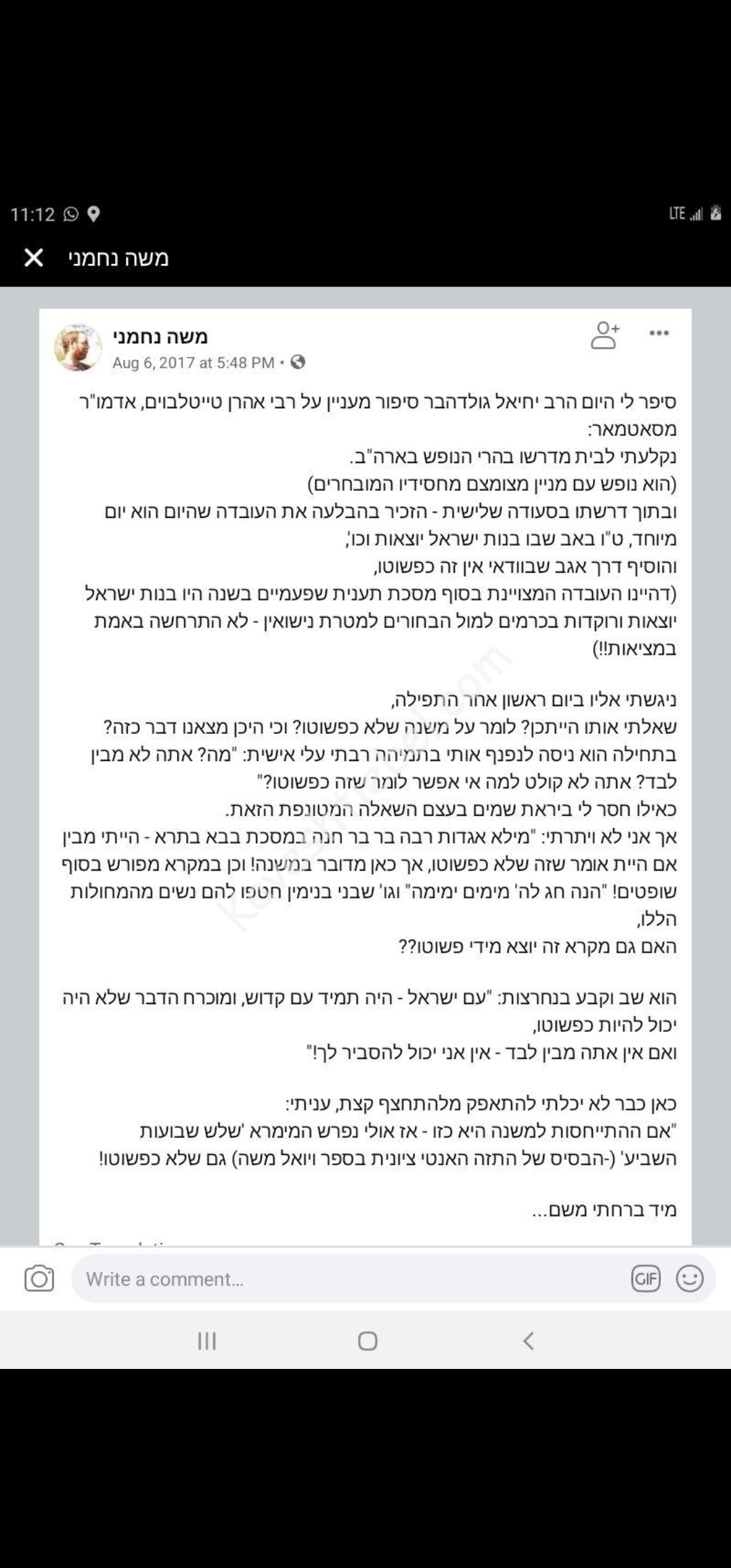Image resolution: width=731 pixels, height=1568 pixels.
Task: Tap the author name משה נחמני
Action: (x=160, y=336)
